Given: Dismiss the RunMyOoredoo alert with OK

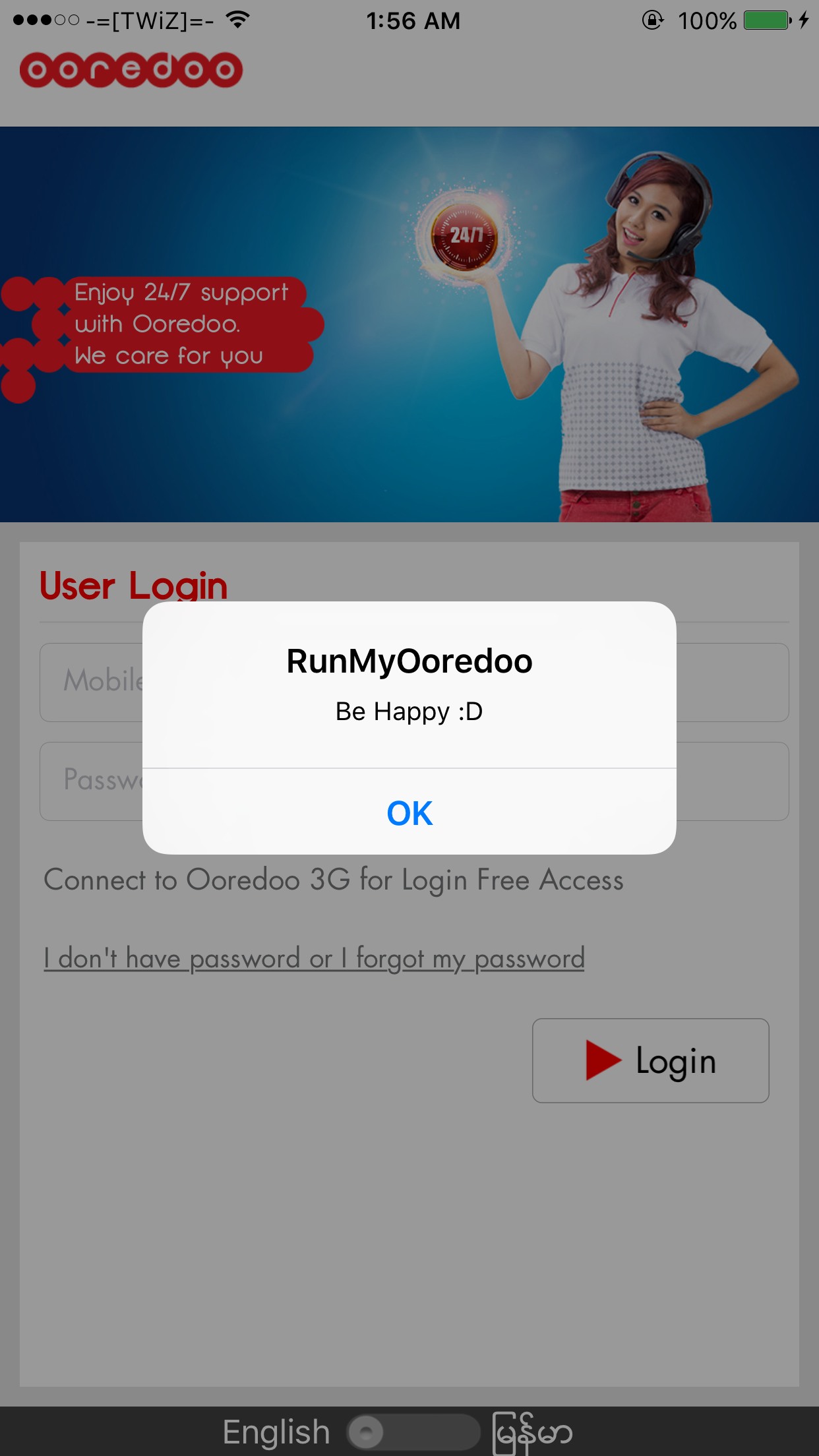Looking at the screenshot, I should click(x=409, y=812).
